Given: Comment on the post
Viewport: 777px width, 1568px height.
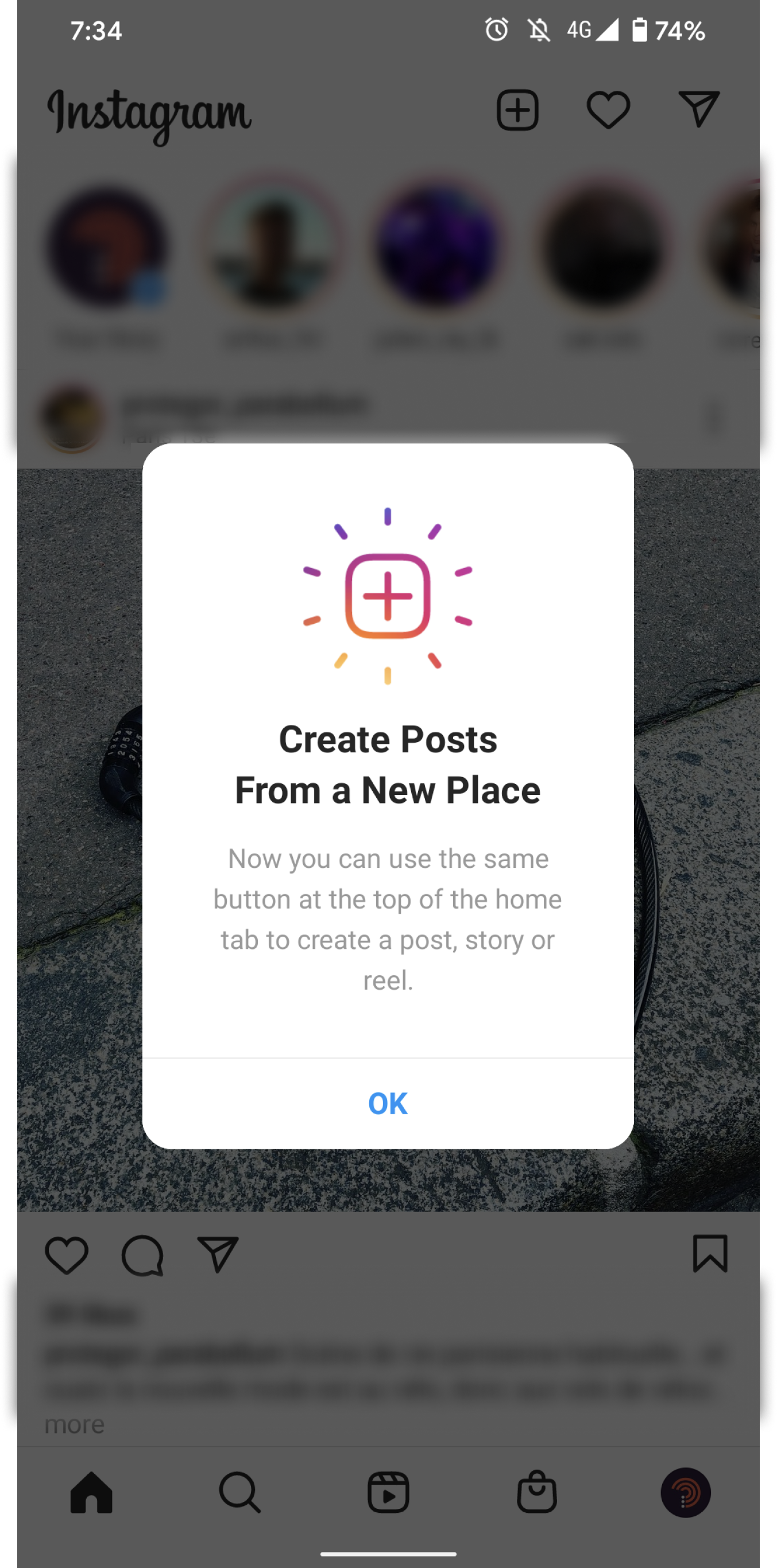Looking at the screenshot, I should (142, 1255).
